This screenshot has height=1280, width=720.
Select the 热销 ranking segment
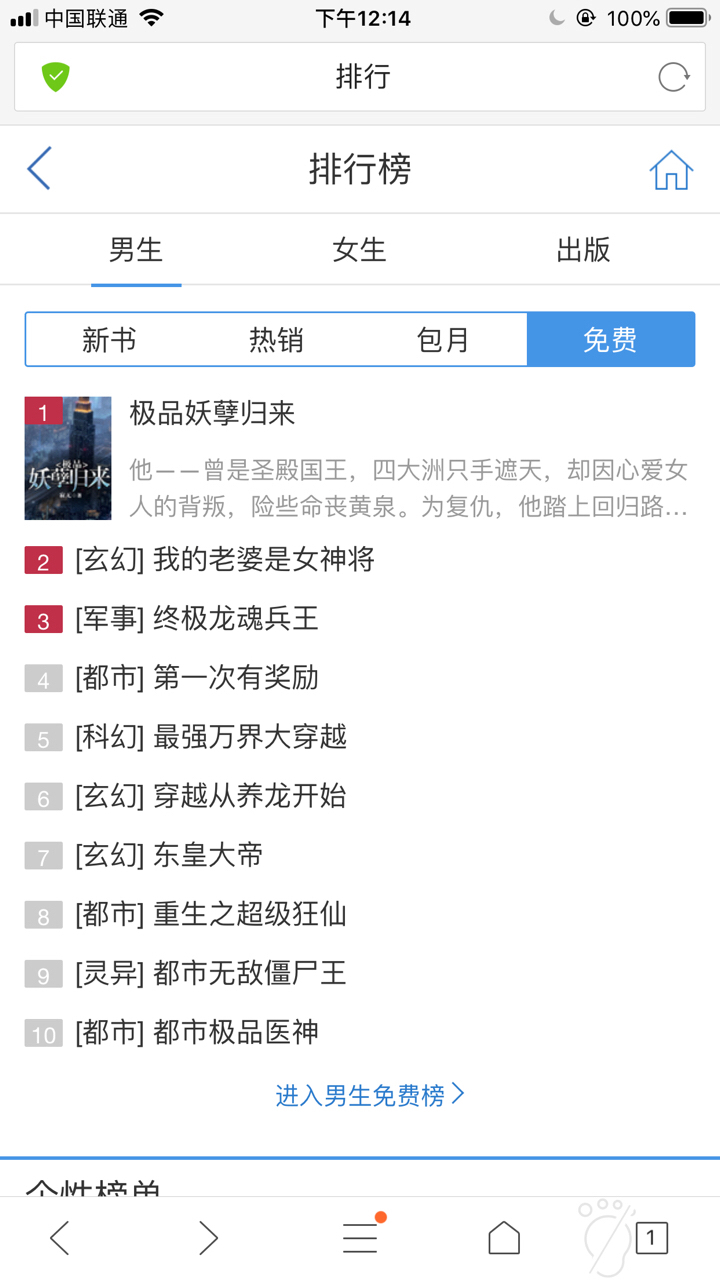(276, 340)
